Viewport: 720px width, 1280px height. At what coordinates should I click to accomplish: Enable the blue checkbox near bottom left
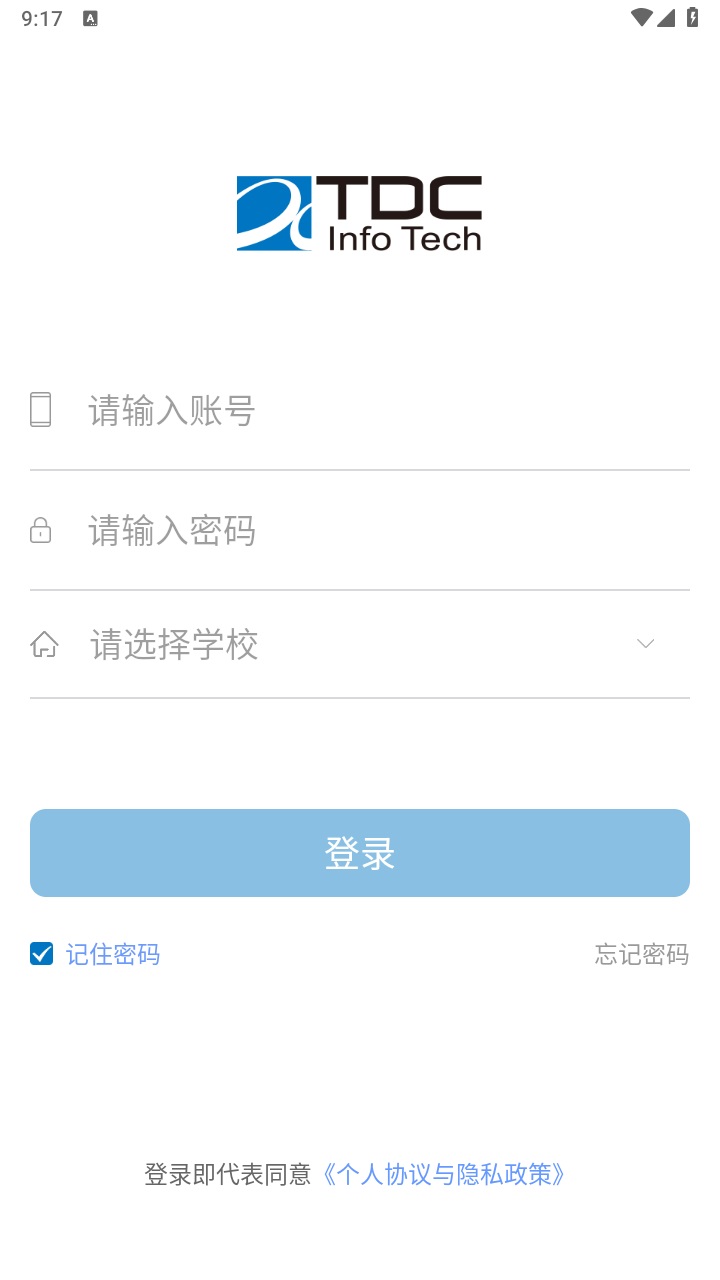click(x=40, y=954)
